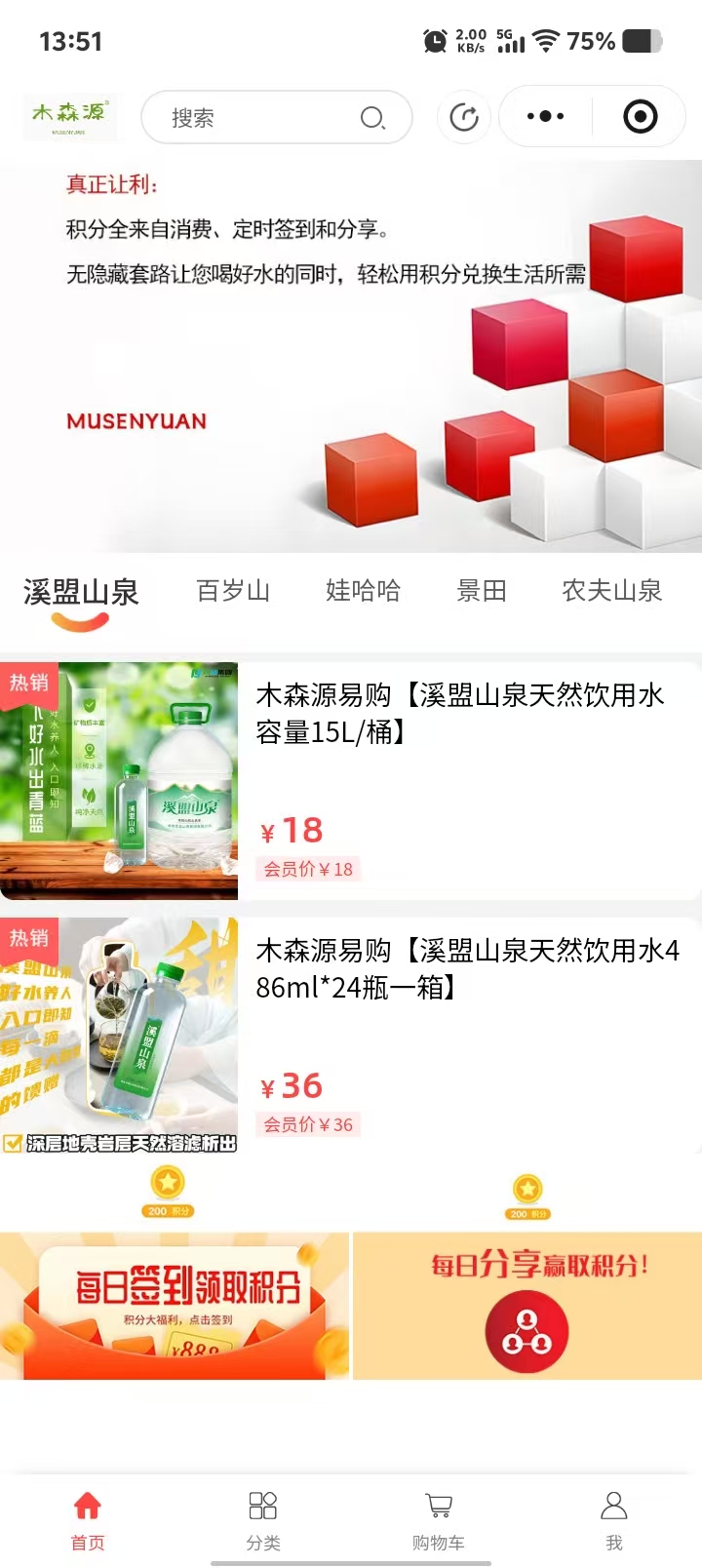The height and width of the screenshot is (1568, 702).
Task: Switch to the 百岁山 brand tab
Action: point(233,591)
